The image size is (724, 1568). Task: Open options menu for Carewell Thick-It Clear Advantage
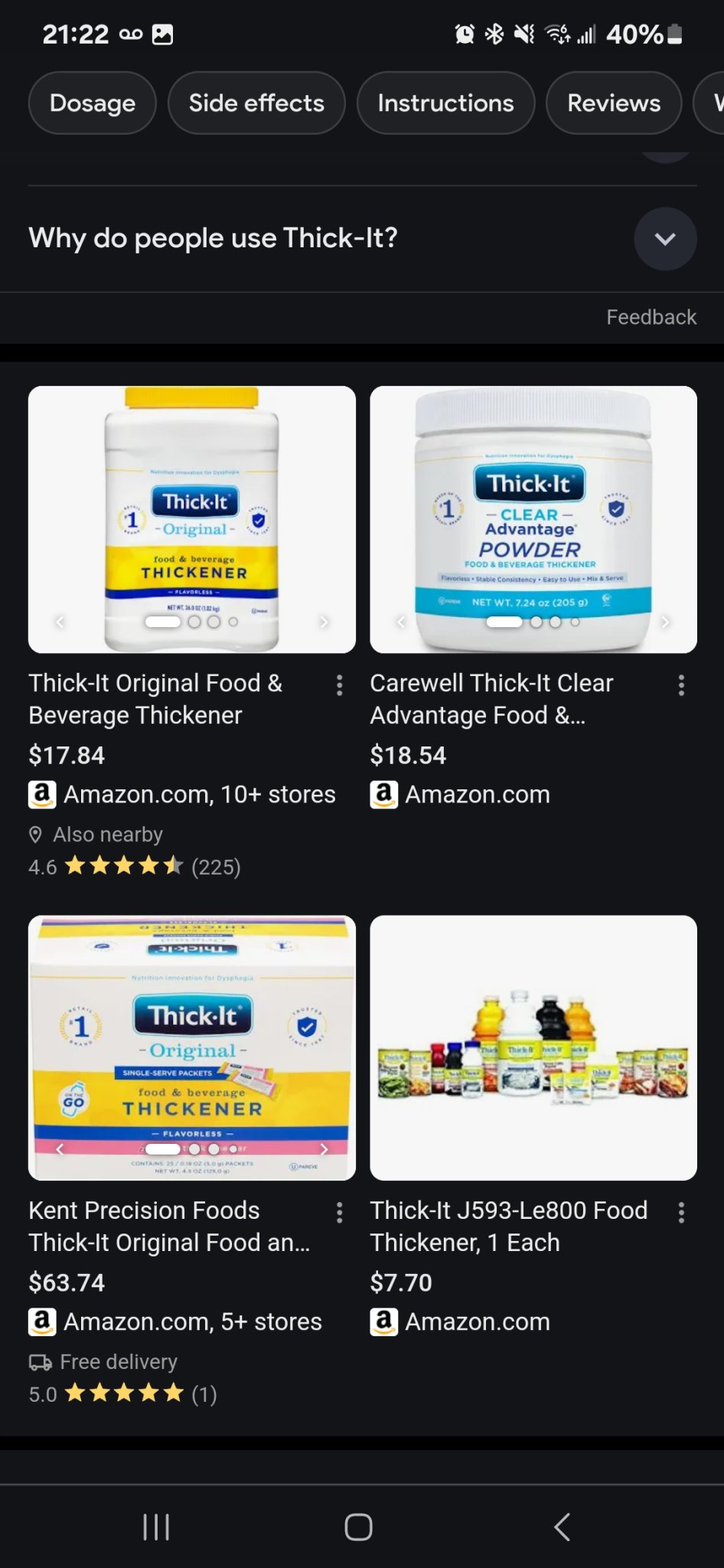(x=680, y=685)
